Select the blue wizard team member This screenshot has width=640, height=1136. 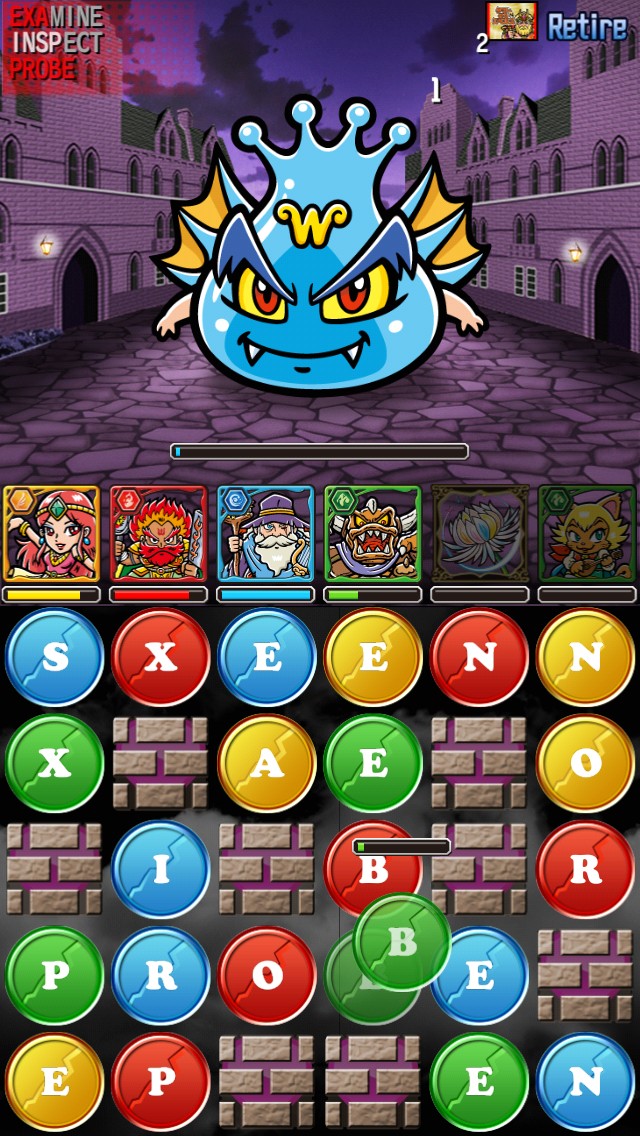265,533
